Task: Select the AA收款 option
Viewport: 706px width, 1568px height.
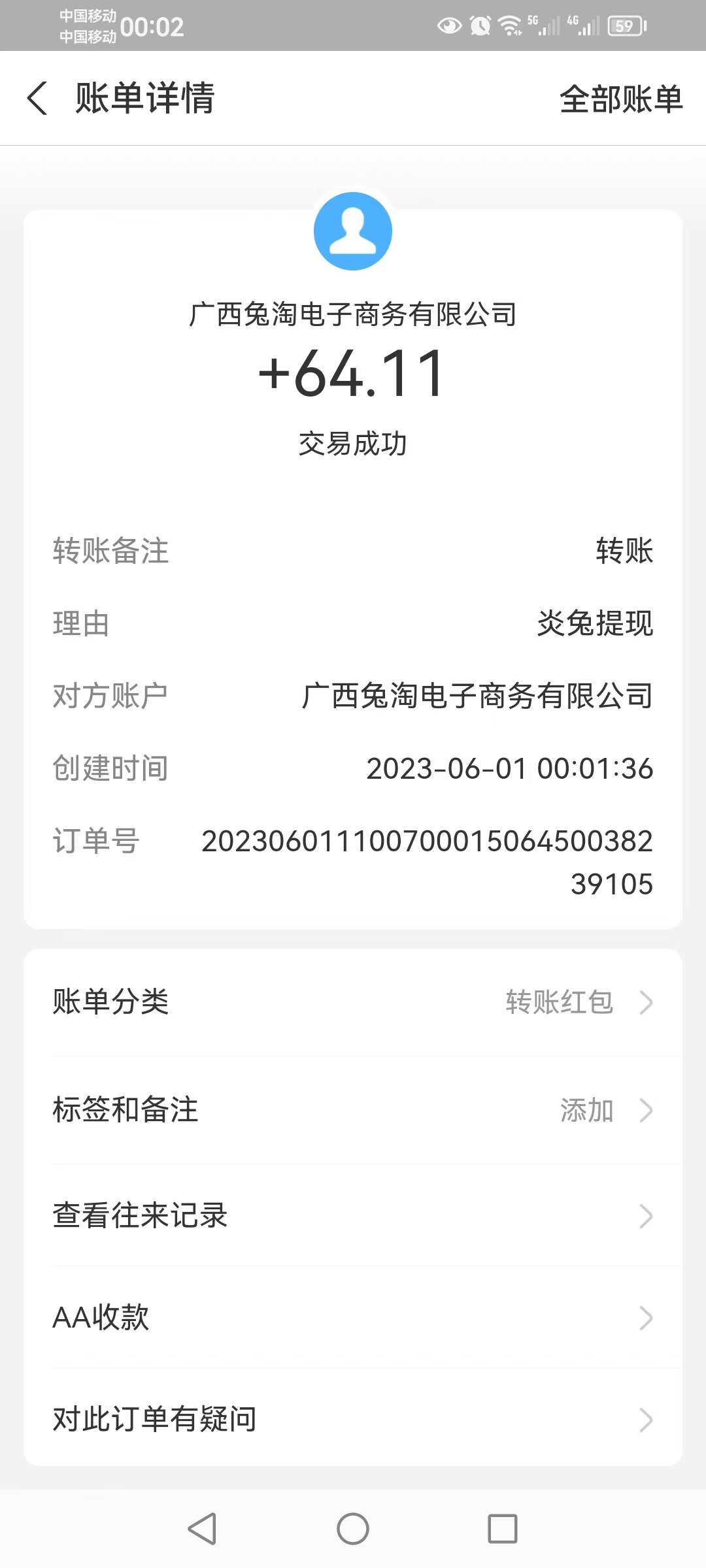Action: [x=353, y=1317]
